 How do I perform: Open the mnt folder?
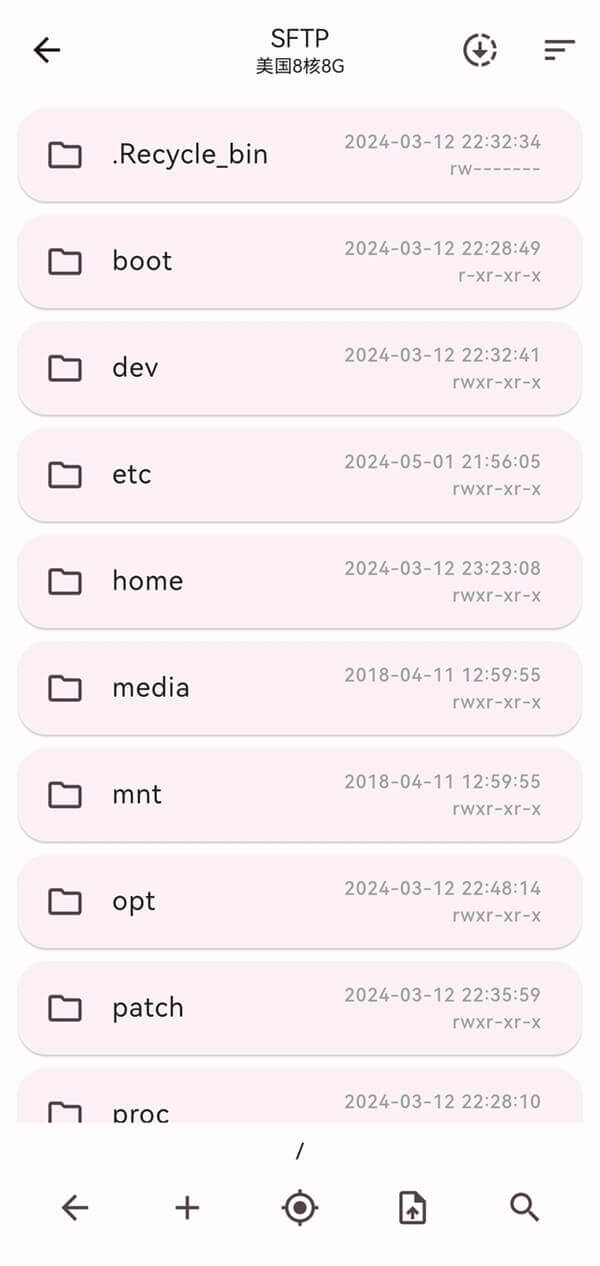click(x=300, y=795)
